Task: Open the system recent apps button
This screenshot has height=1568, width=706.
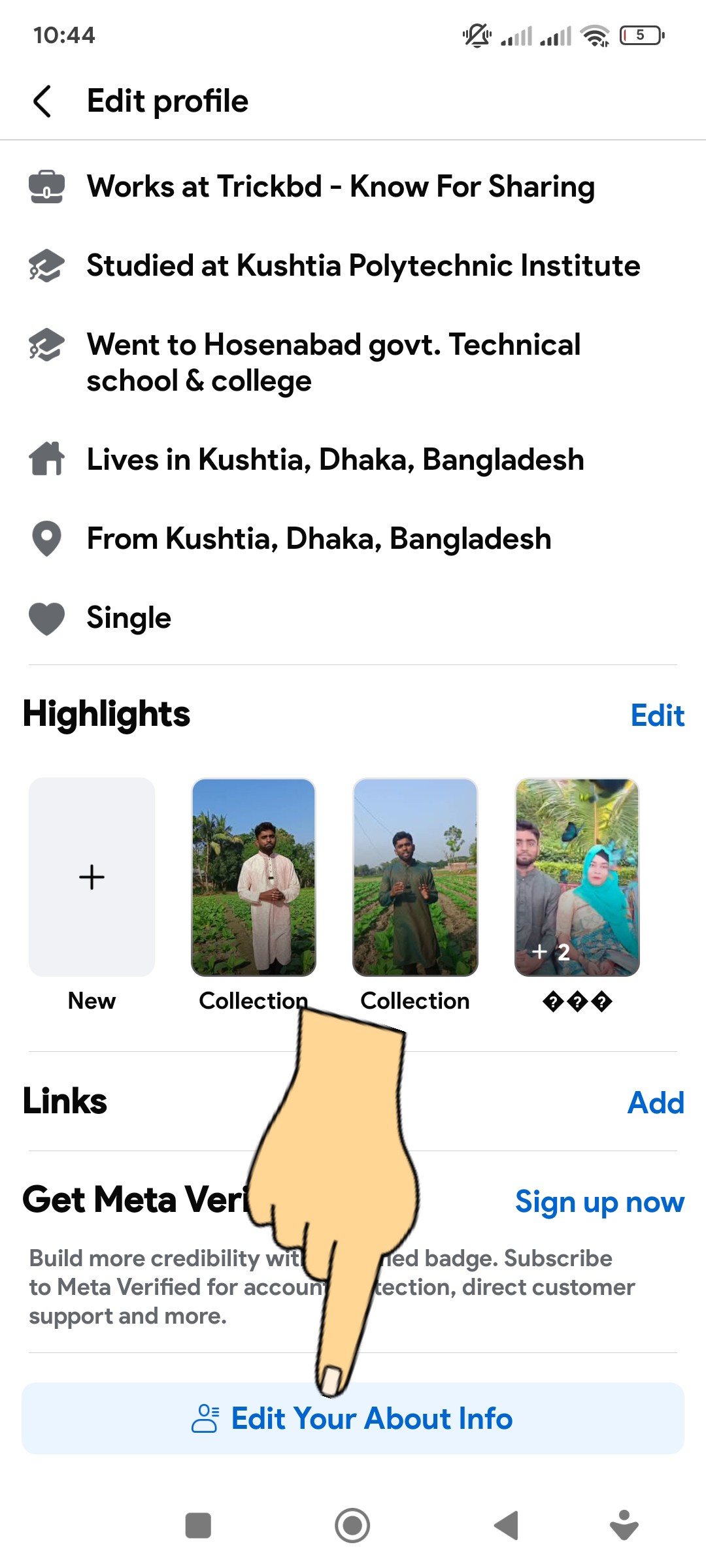Action: point(198,1526)
